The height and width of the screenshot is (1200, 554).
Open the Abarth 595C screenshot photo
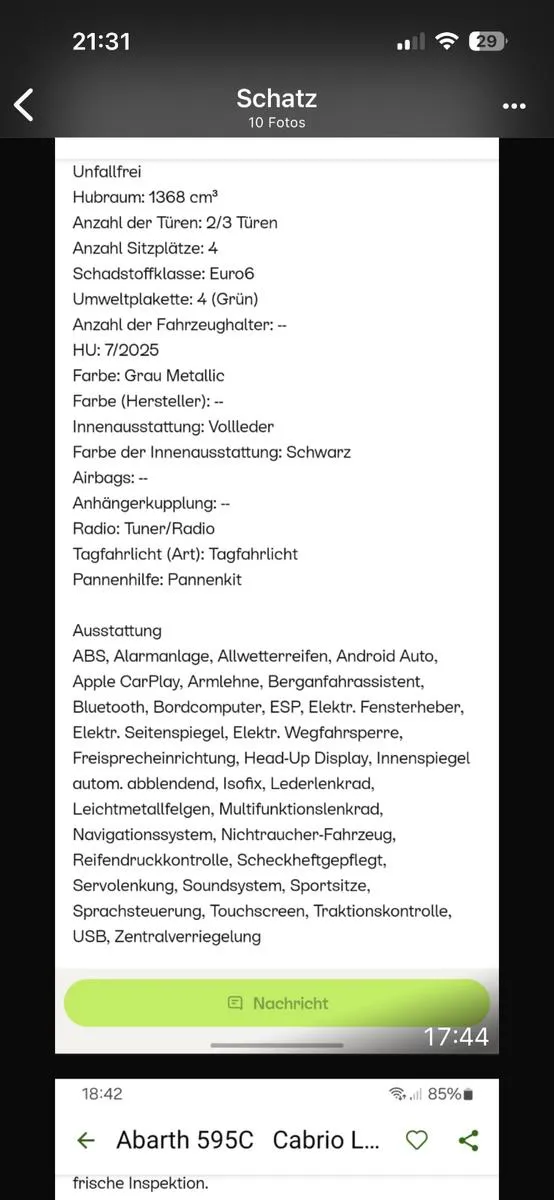pyautogui.click(x=277, y=1137)
